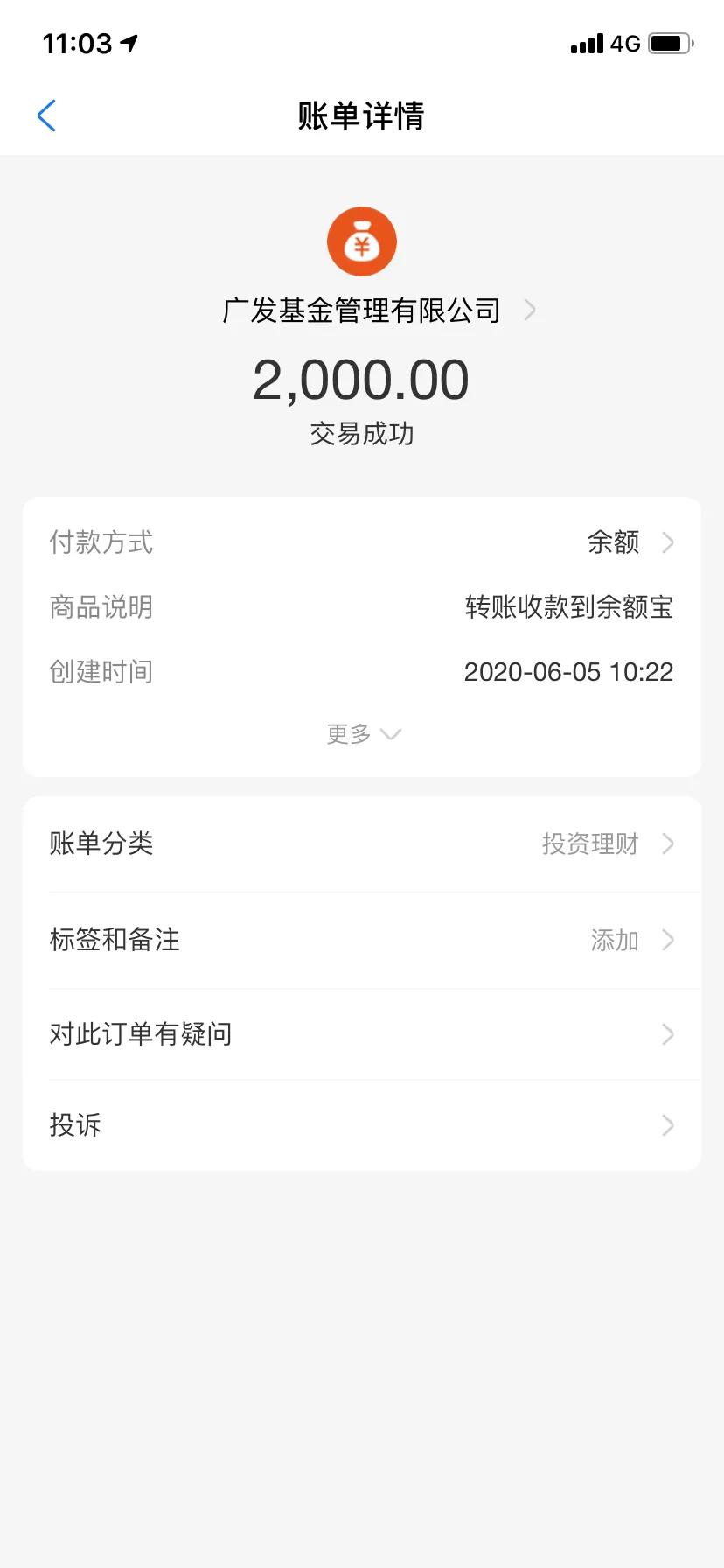
Task: Click 投资理财 to change bill category
Action: click(590, 843)
